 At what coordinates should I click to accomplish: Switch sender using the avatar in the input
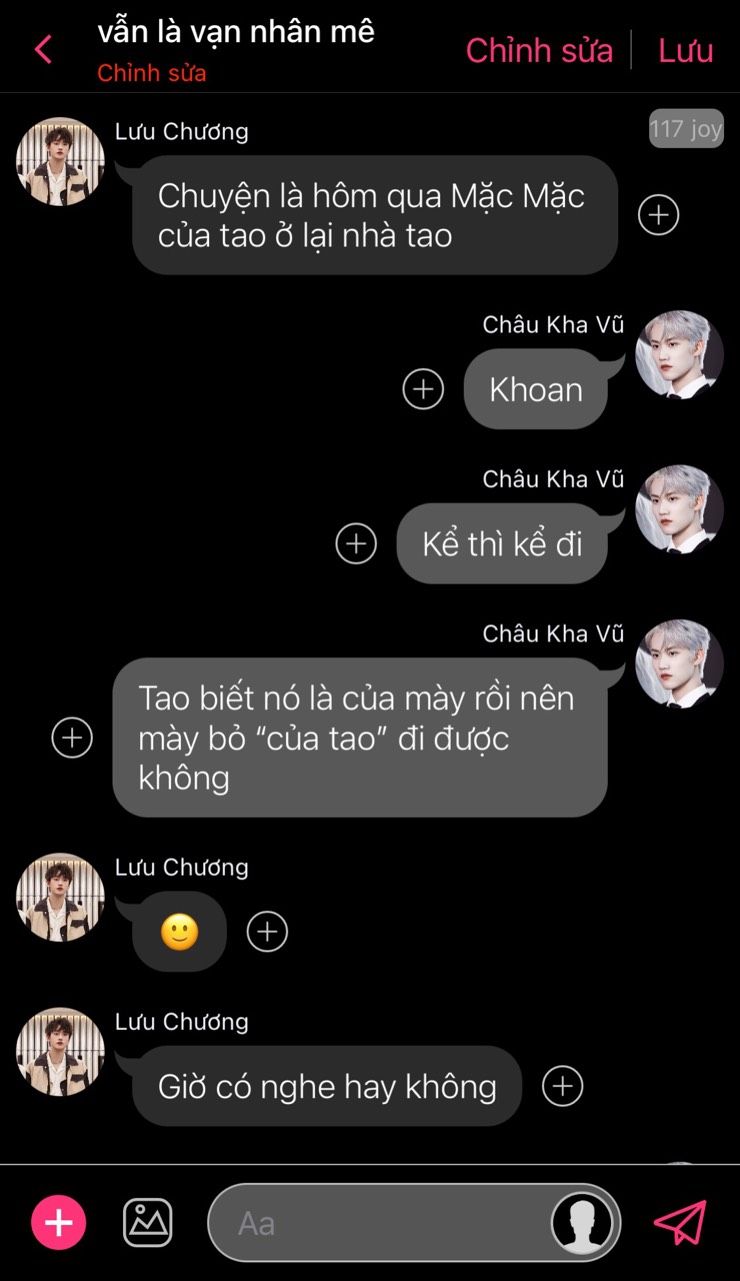pyautogui.click(x=582, y=1222)
